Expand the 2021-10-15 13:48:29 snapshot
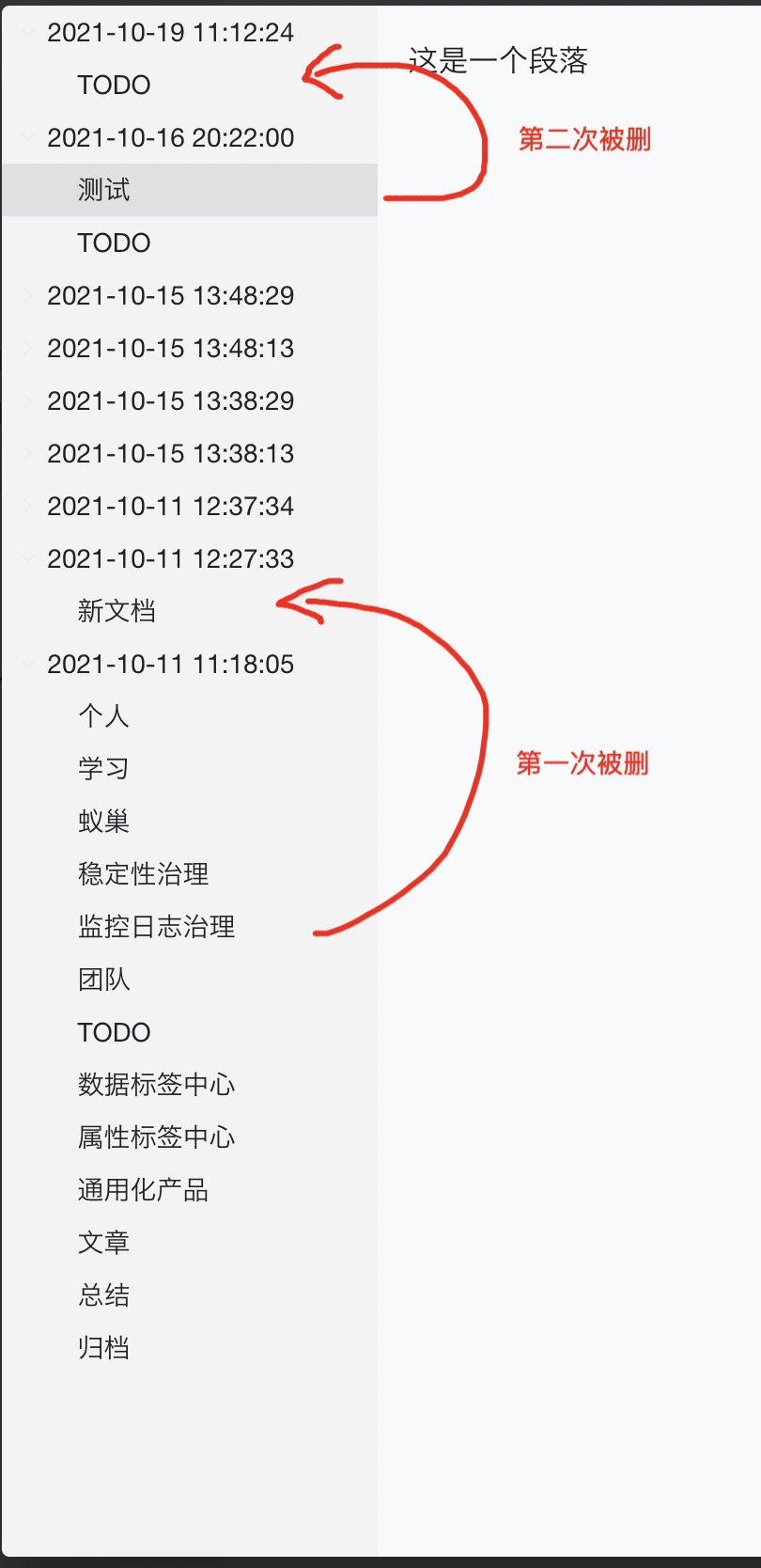 coord(27,296)
